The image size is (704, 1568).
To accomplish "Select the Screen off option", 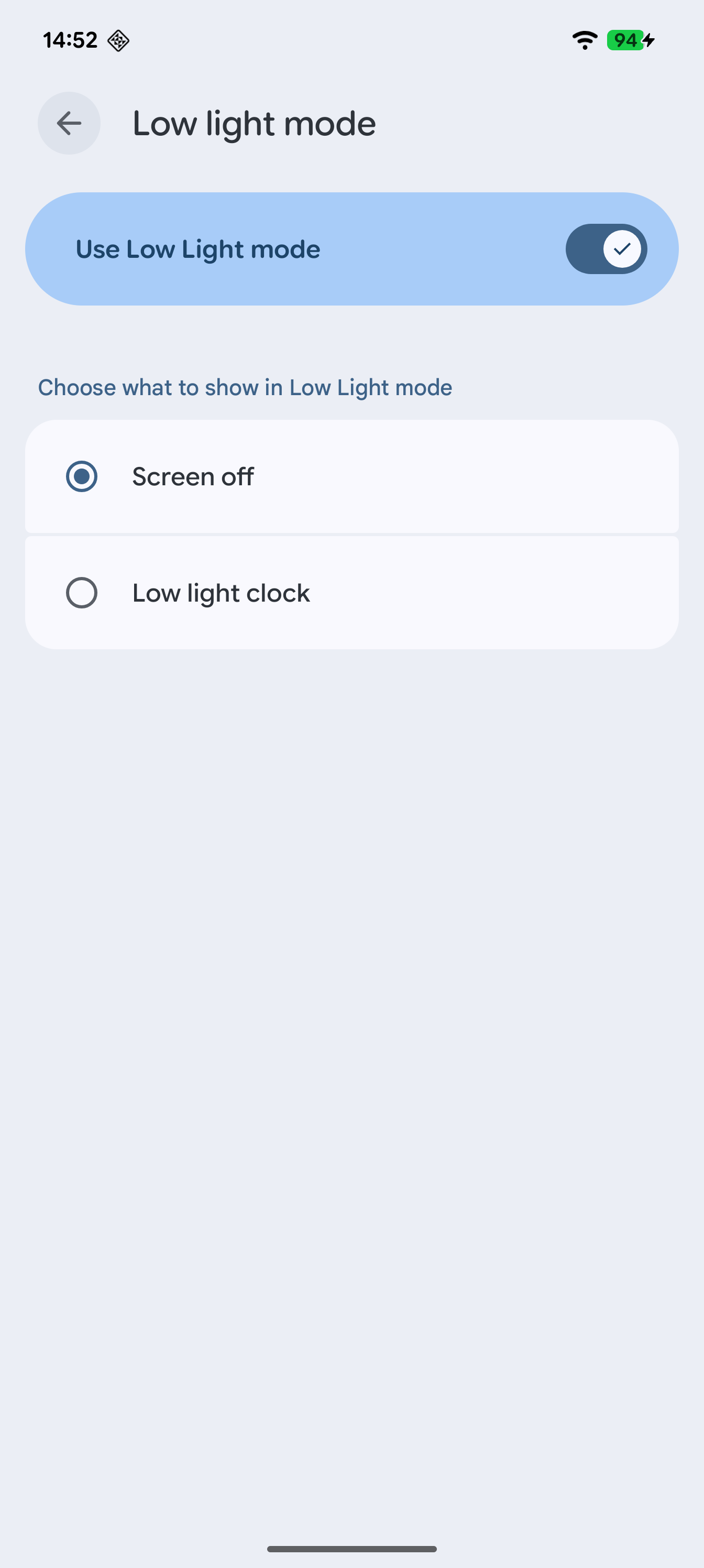I will tap(82, 476).
